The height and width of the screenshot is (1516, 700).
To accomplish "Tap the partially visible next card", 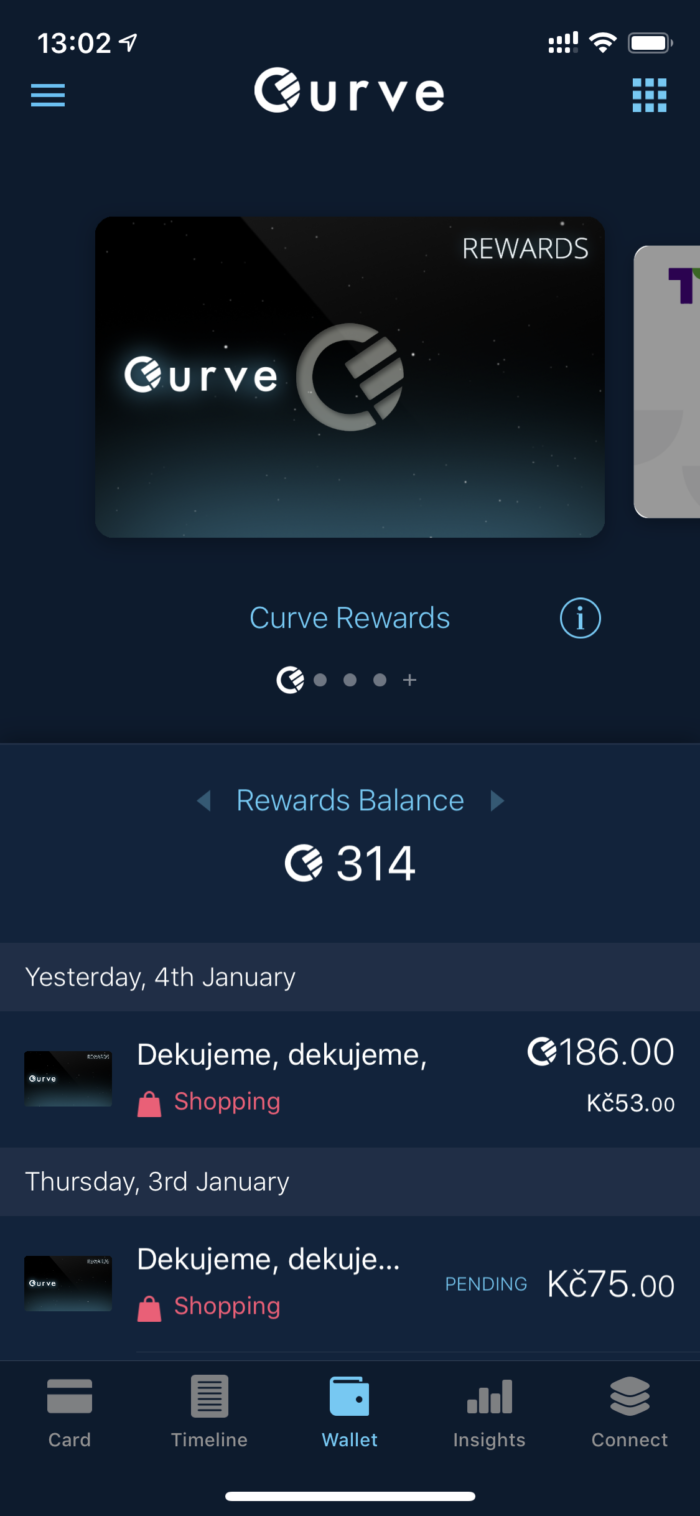I will coord(668,380).
